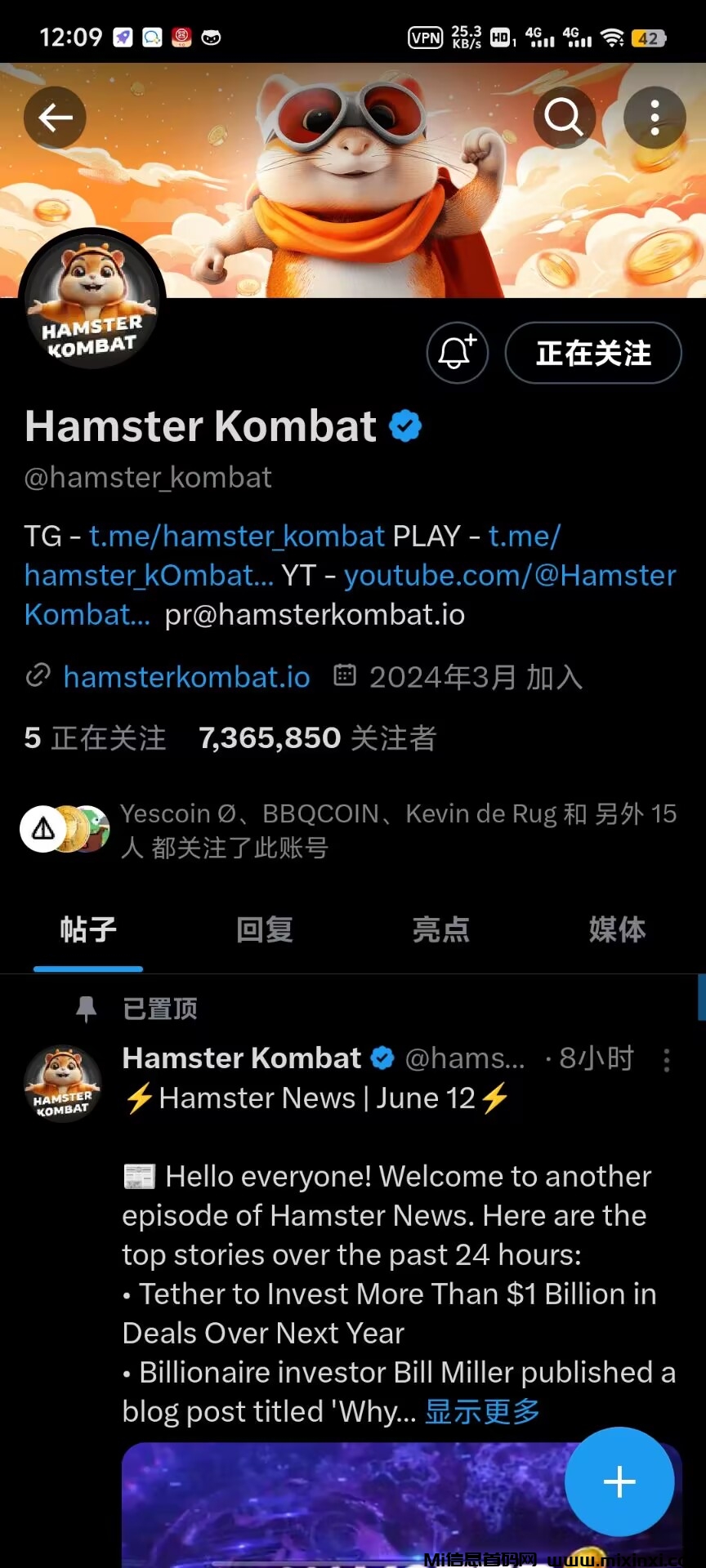Open the profile overflow menu
The height and width of the screenshot is (1568, 706).
click(655, 118)
